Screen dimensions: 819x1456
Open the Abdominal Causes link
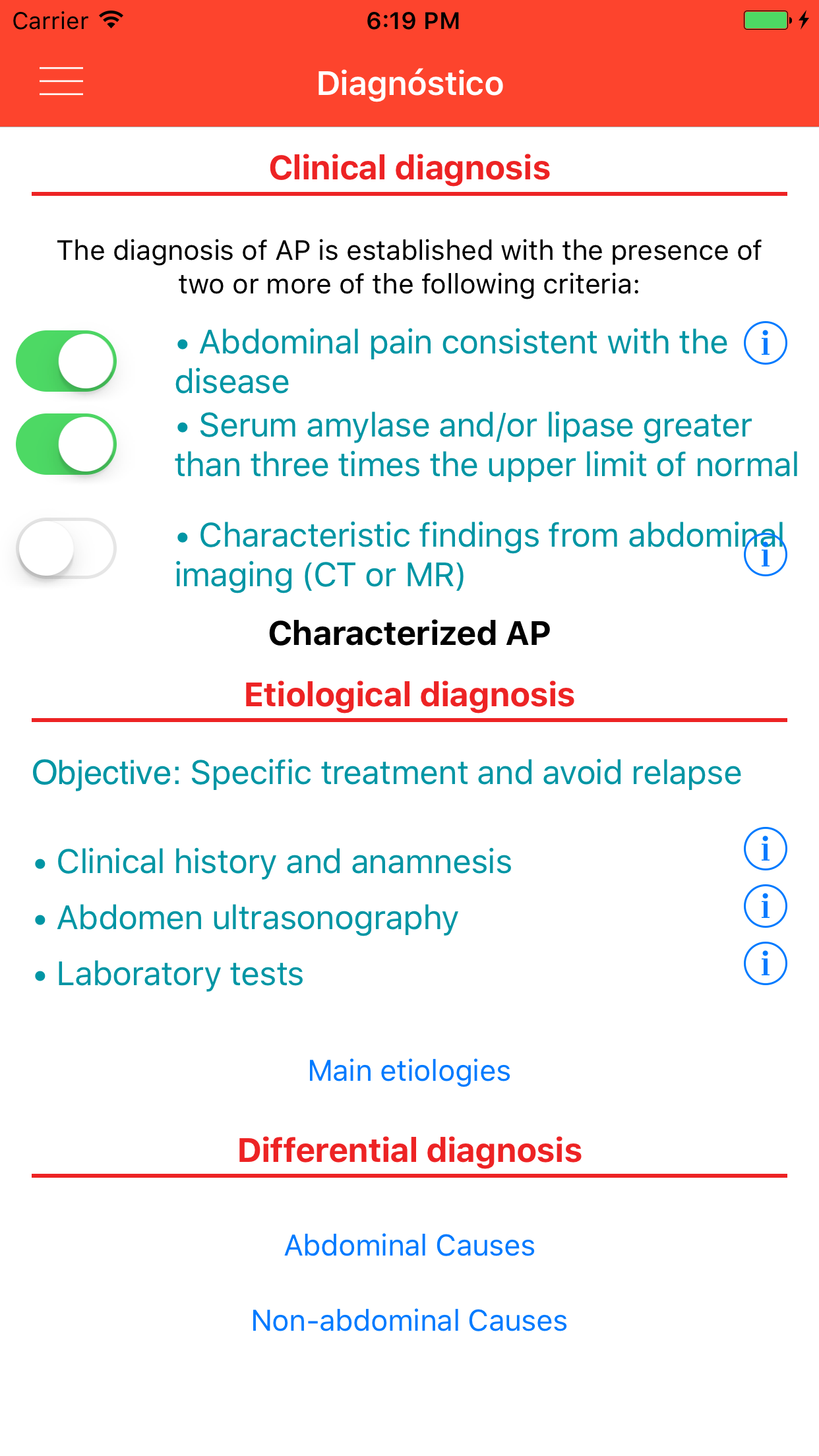[x=409, y=1245]
